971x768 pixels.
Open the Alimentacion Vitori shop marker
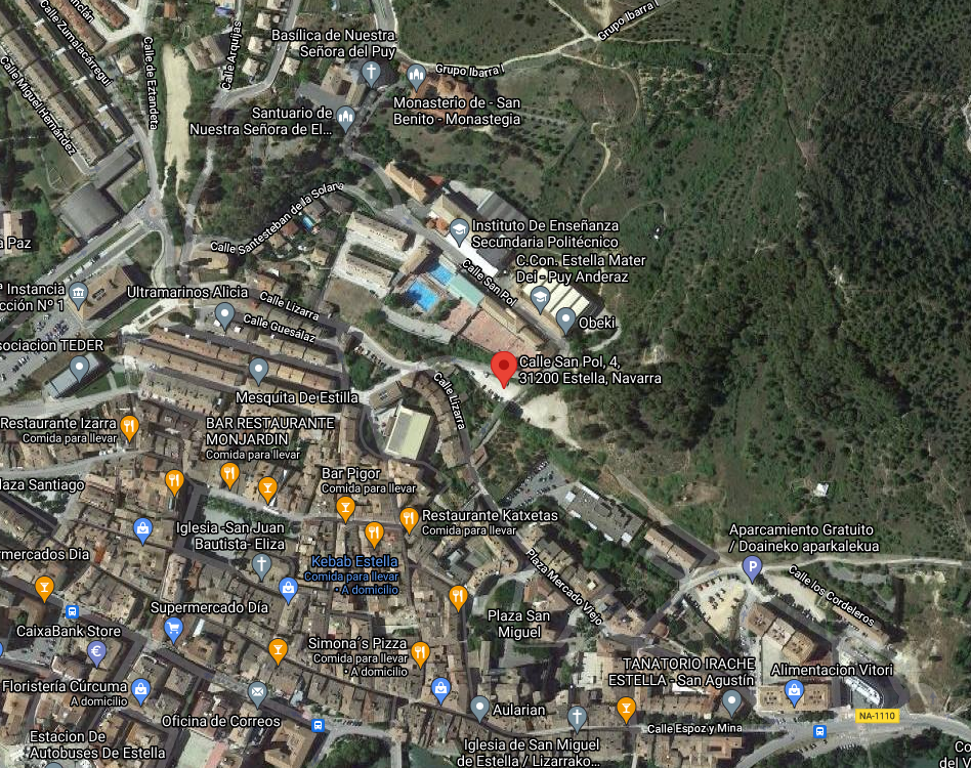pyautogui.click(x=794, y=691)
